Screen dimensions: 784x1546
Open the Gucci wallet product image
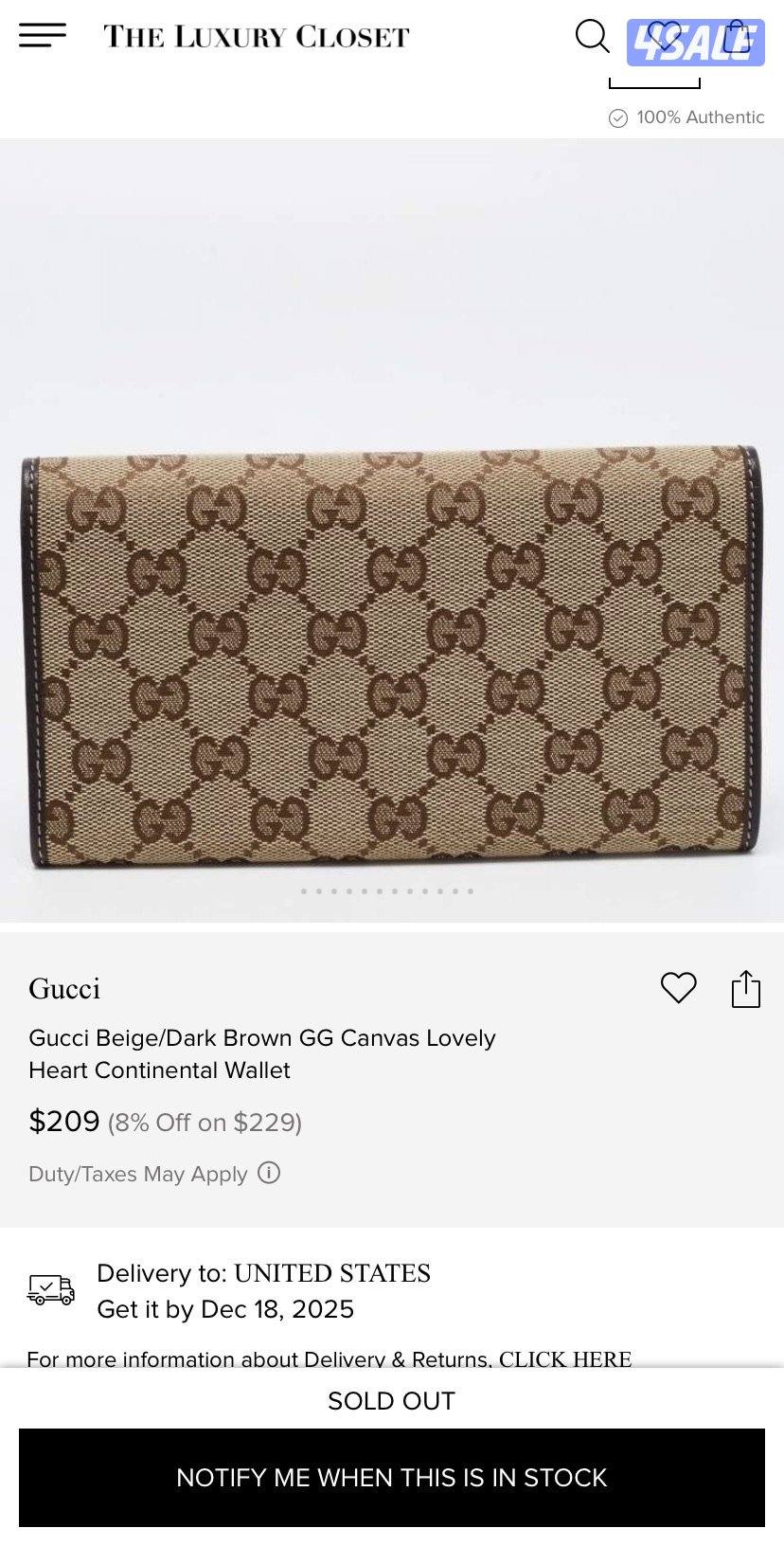click(x=391, y=654)
